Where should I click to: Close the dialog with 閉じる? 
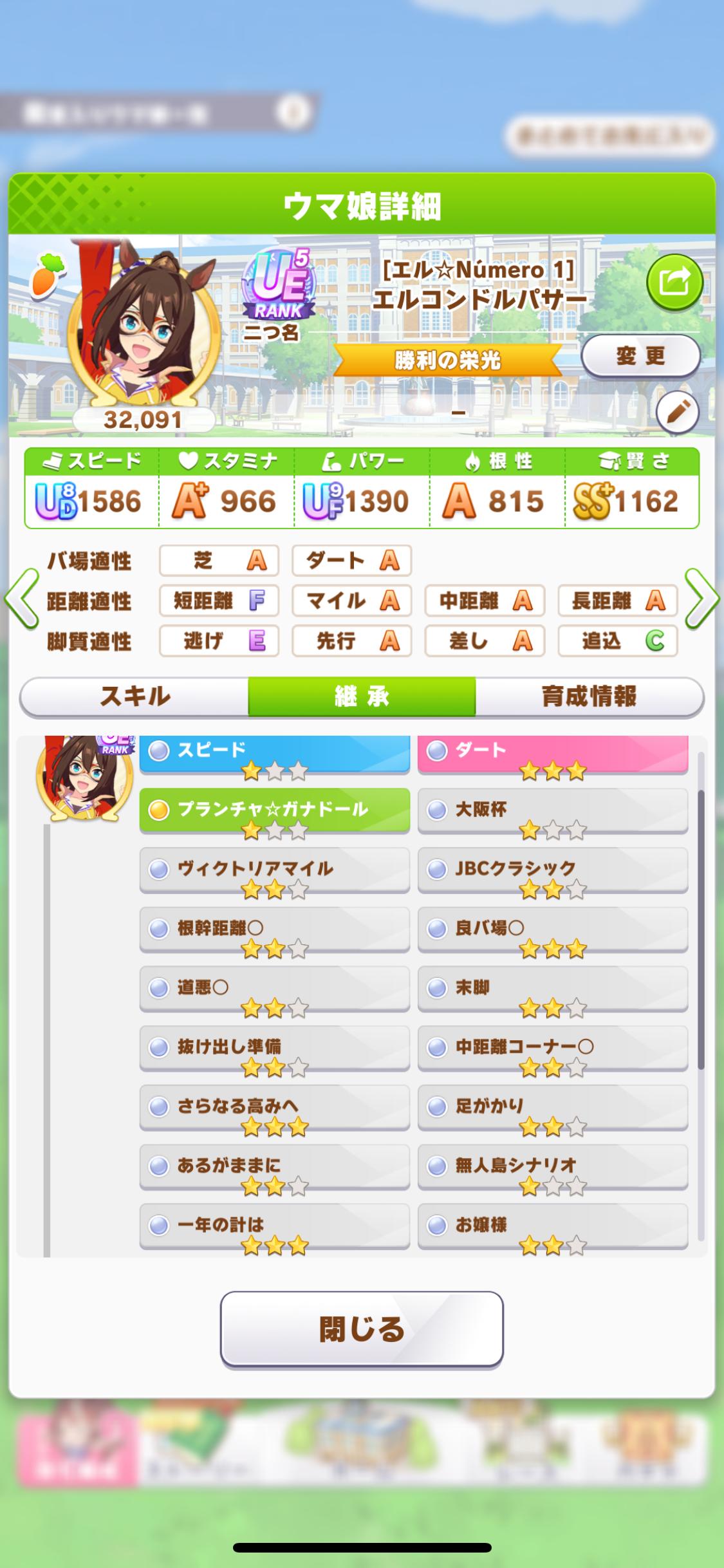(362, 1329)
